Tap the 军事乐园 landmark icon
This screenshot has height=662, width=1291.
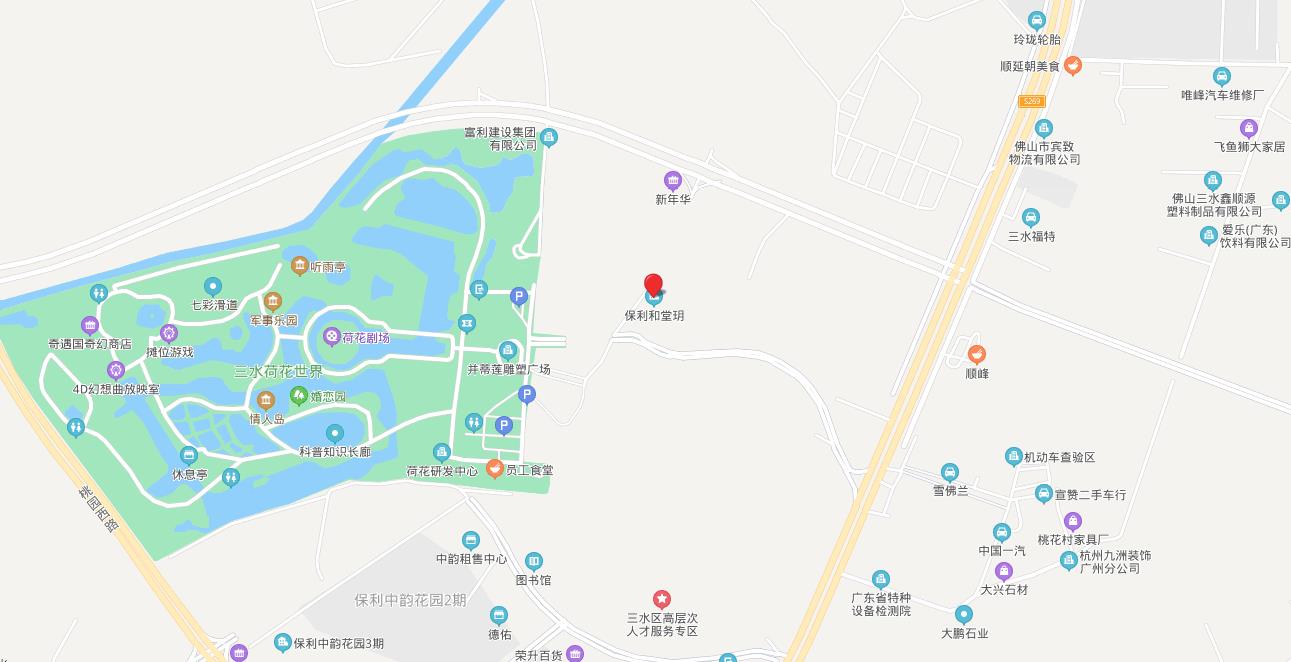click(x=272, y=302)
